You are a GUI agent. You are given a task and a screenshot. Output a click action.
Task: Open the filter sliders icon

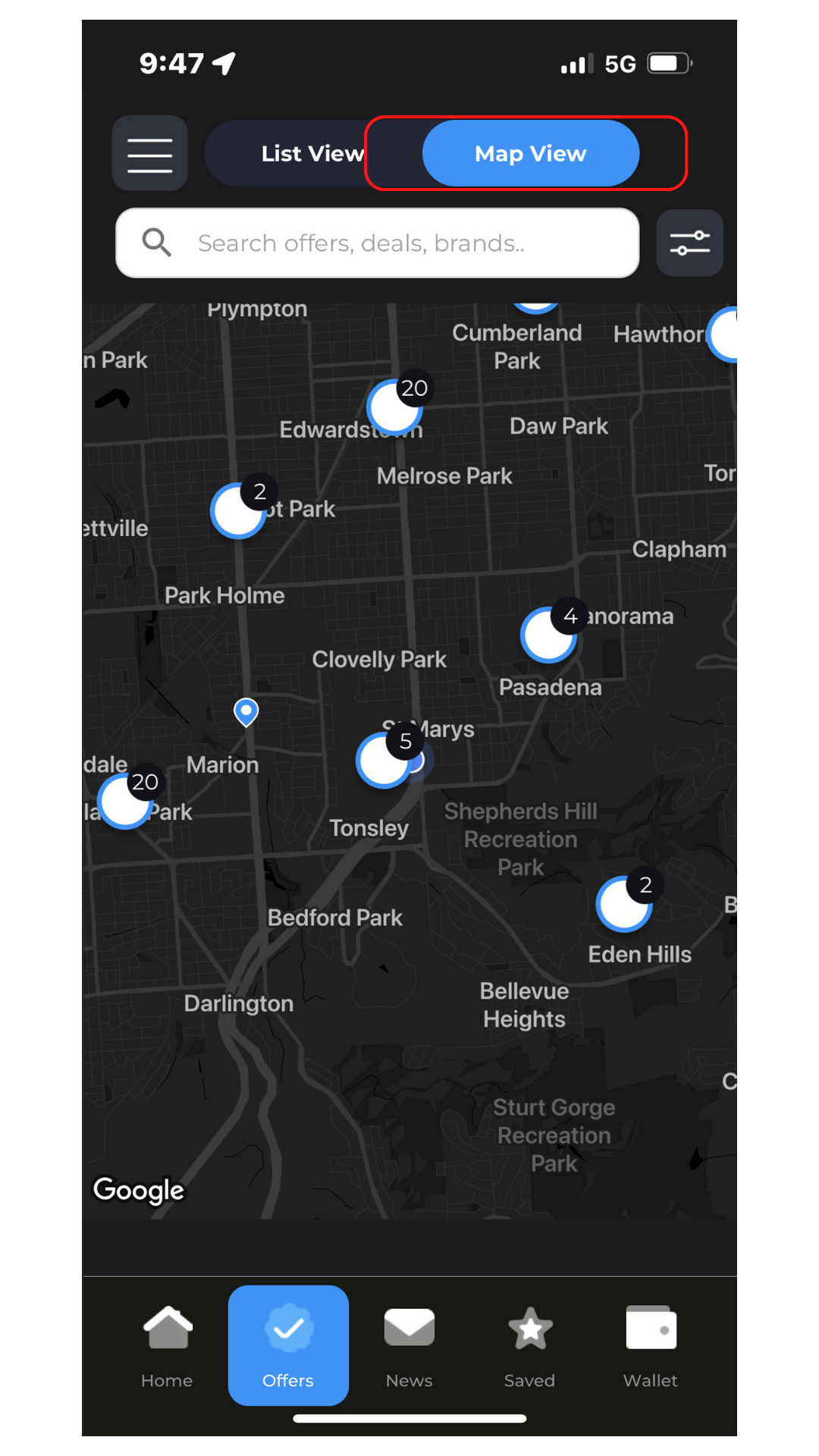point(689,243)
